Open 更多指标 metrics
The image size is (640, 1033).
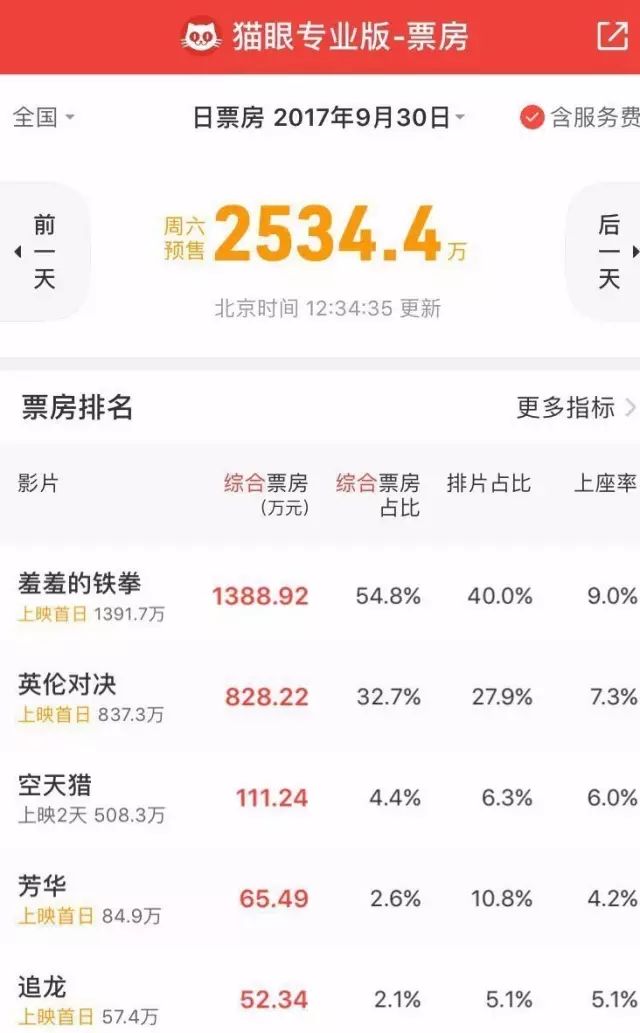(x=575, y=407)
